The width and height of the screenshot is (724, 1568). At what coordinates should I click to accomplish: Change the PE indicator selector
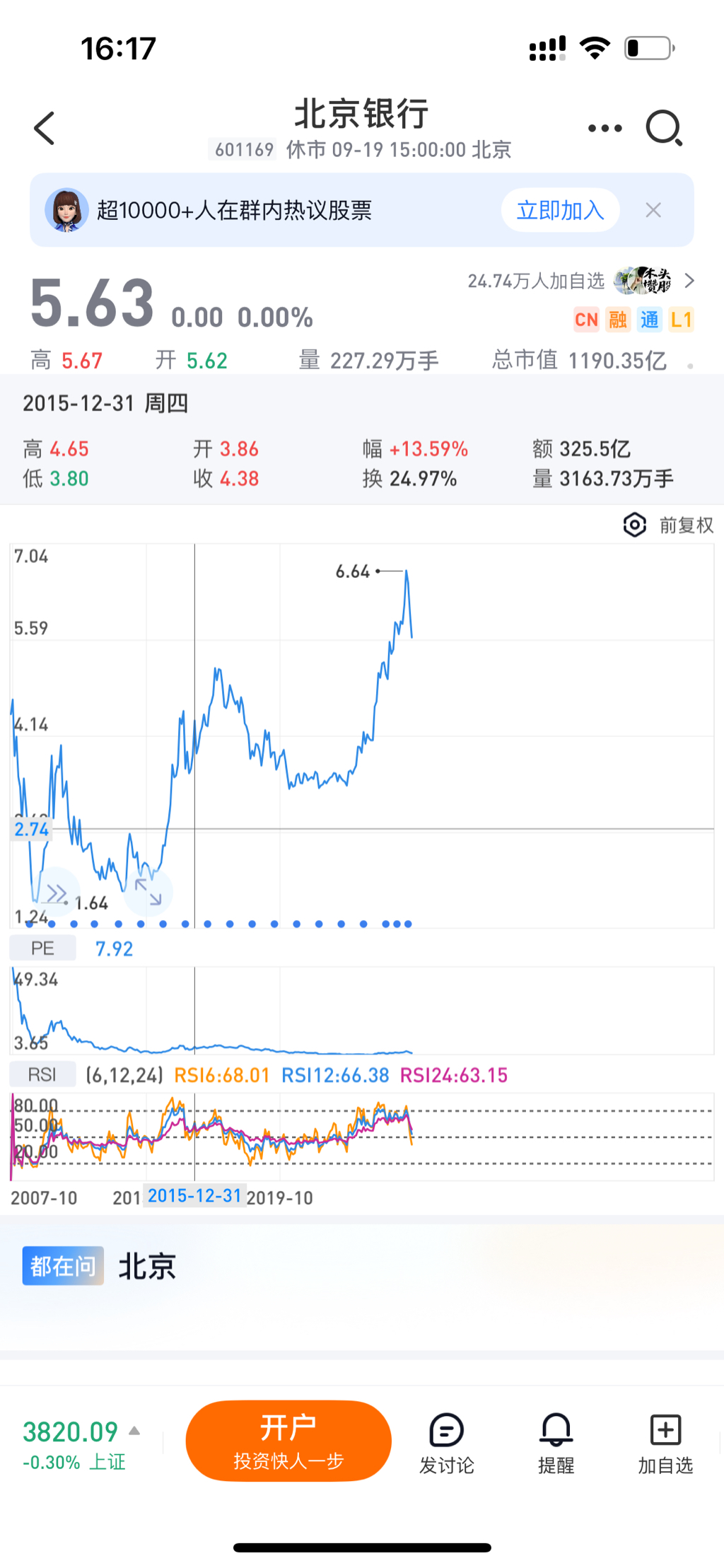coord(42,948)
